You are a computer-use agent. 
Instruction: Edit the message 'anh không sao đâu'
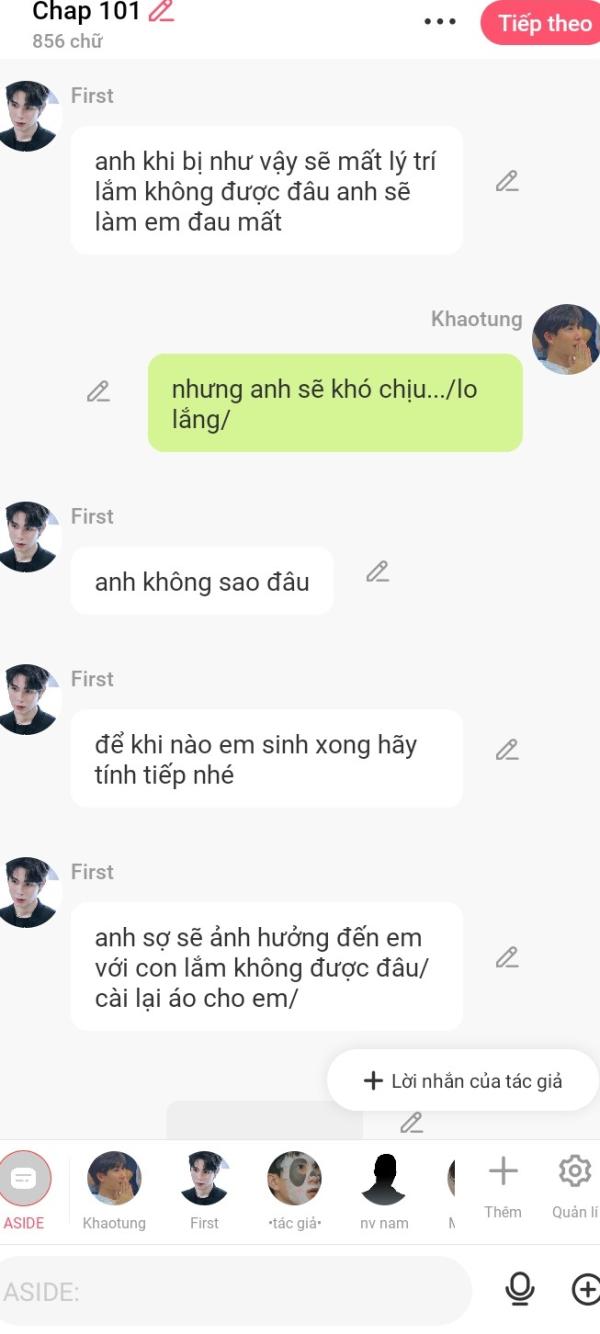click(x=377, y=572)
